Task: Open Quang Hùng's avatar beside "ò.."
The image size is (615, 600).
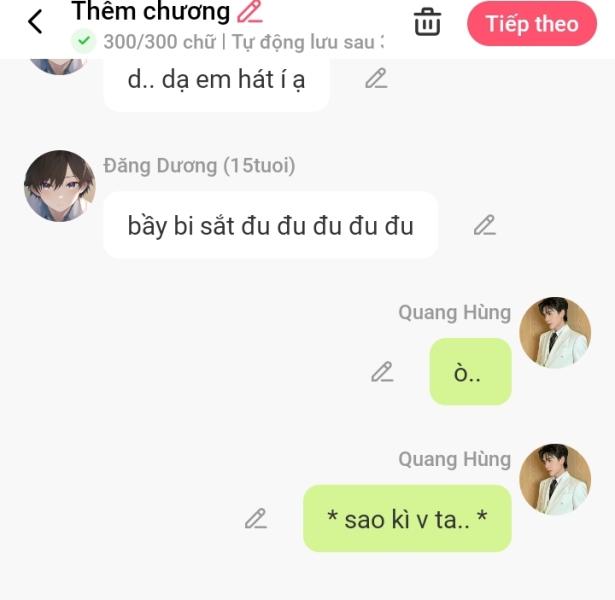Action: point(555,333)
